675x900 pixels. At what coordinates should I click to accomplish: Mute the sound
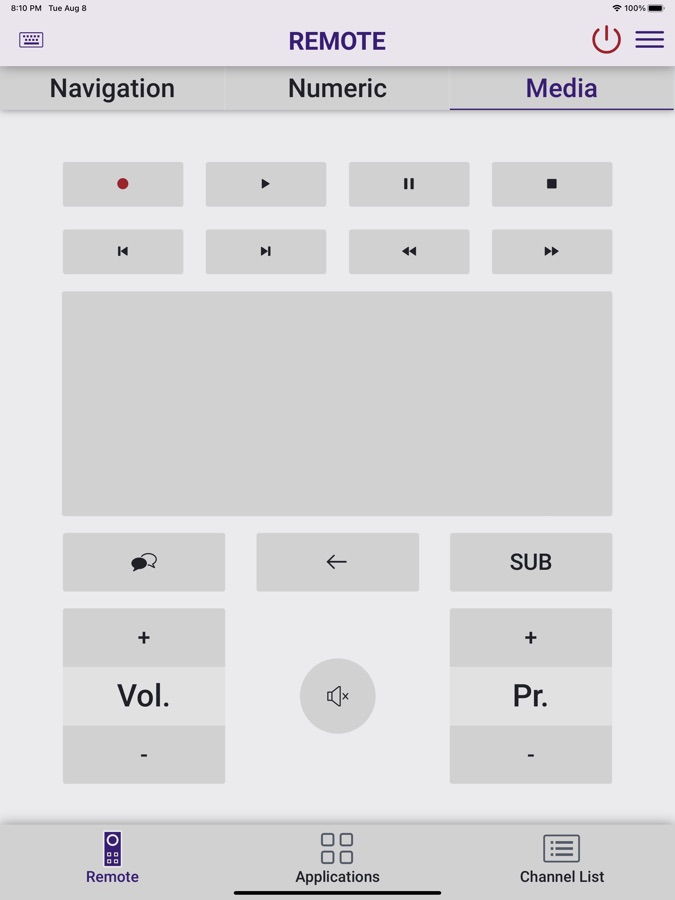[337, 696]
